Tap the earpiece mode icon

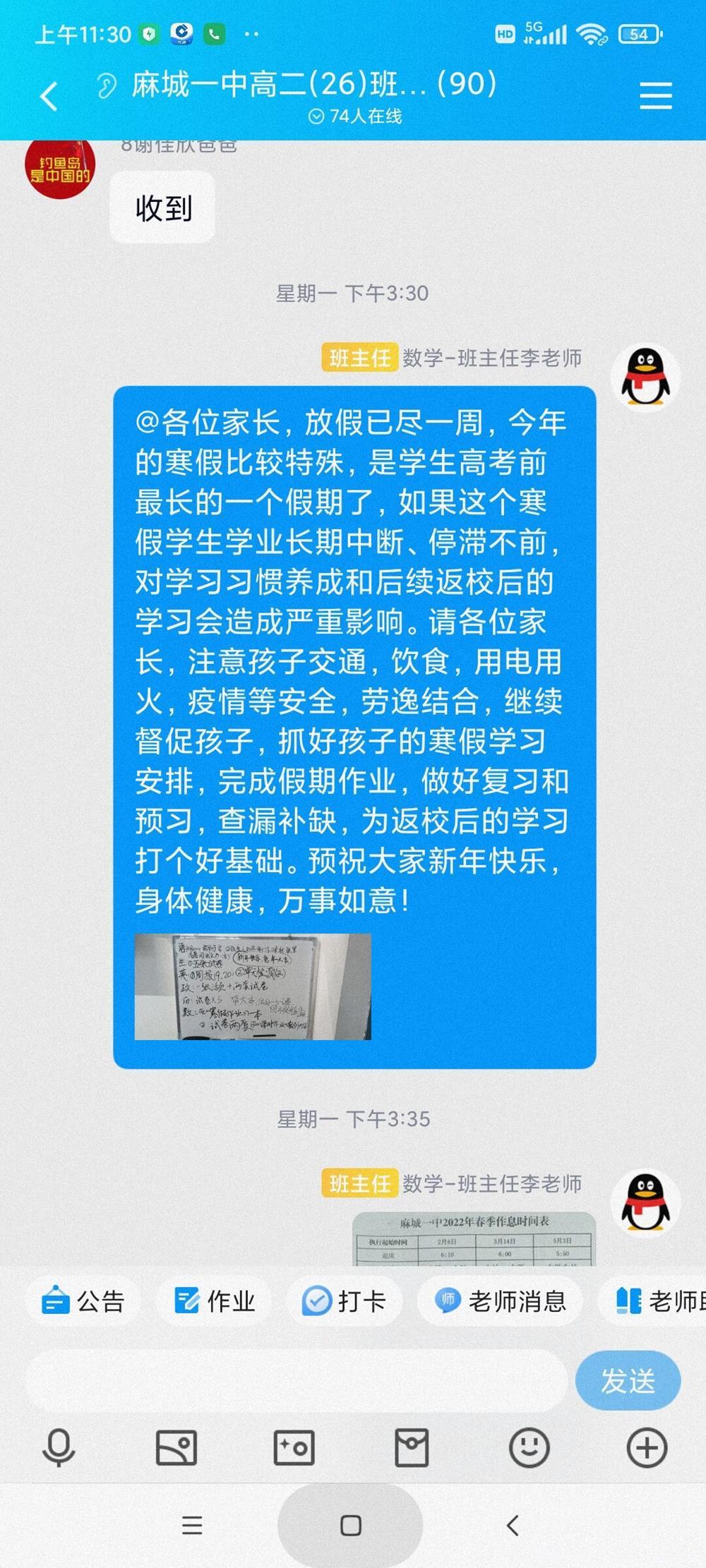[107, 86]
